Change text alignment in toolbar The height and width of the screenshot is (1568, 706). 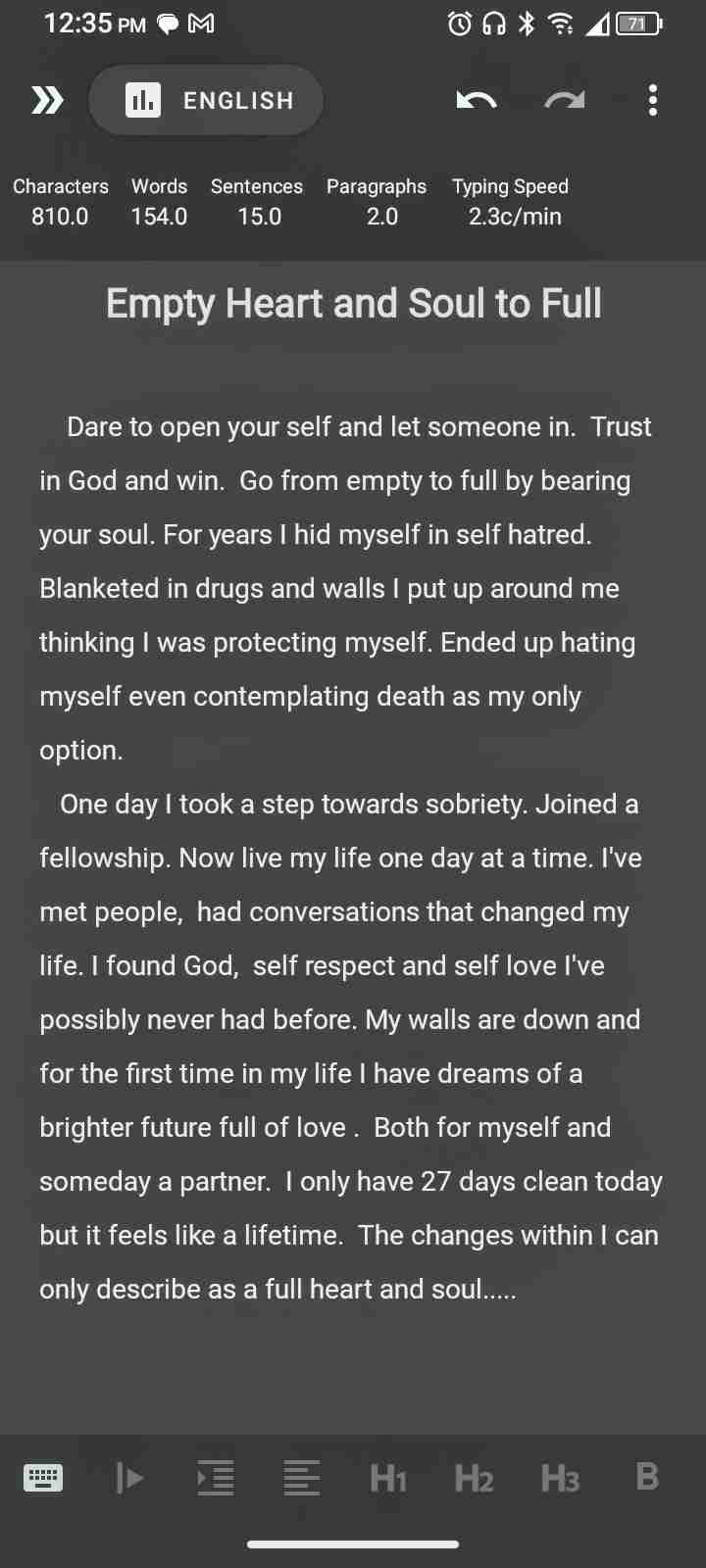(x=301, y=1478)
